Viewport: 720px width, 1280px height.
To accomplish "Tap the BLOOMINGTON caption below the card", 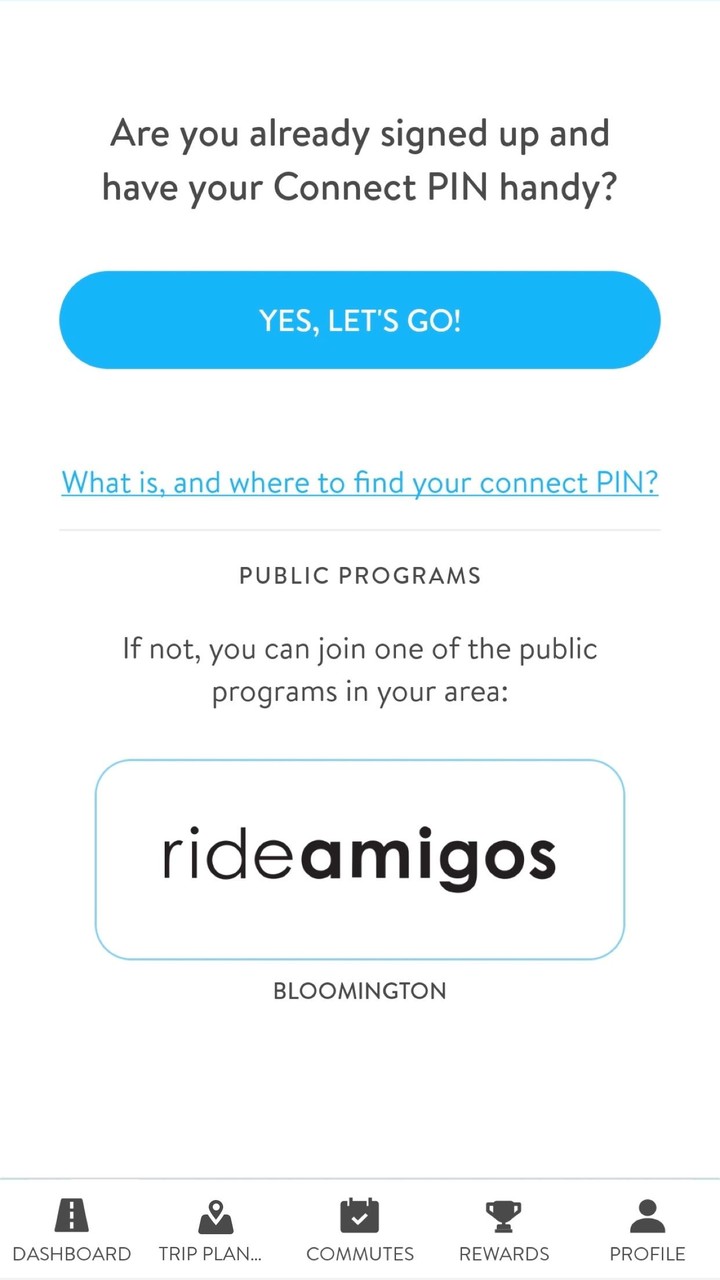I will (359, 991).
